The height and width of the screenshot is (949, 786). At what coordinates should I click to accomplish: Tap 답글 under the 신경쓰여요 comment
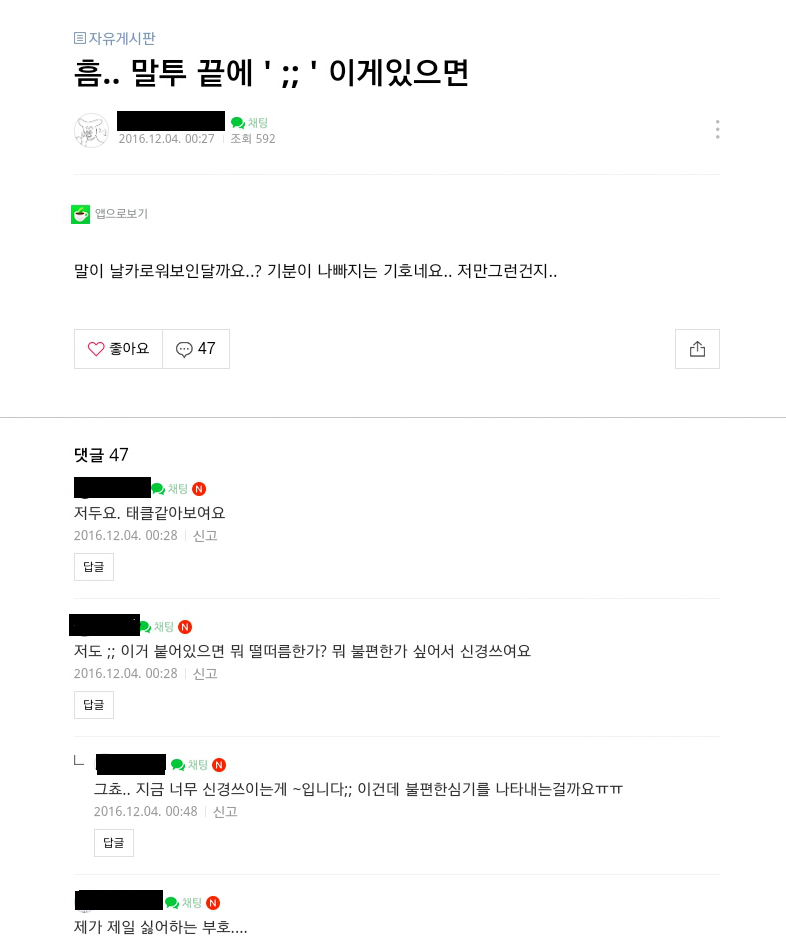(x=94, y=705)
